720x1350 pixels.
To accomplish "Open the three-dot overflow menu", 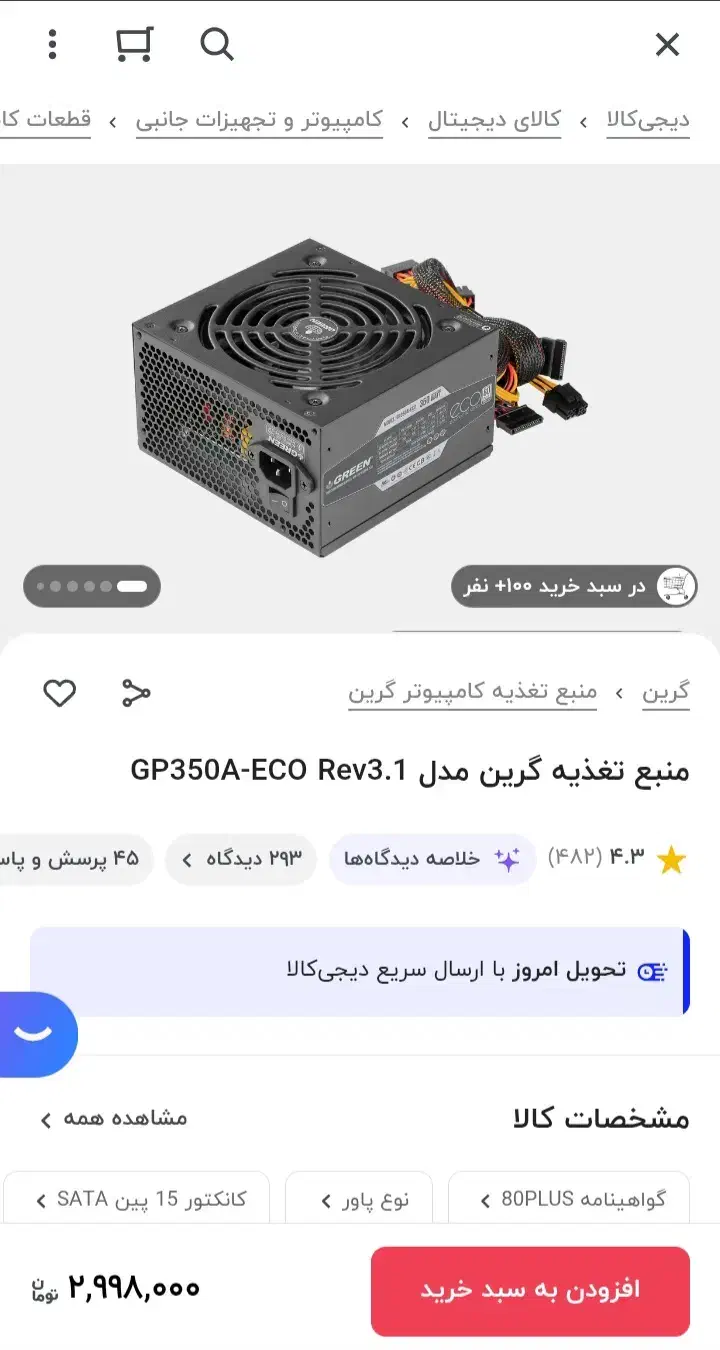I will click(53, 44).
